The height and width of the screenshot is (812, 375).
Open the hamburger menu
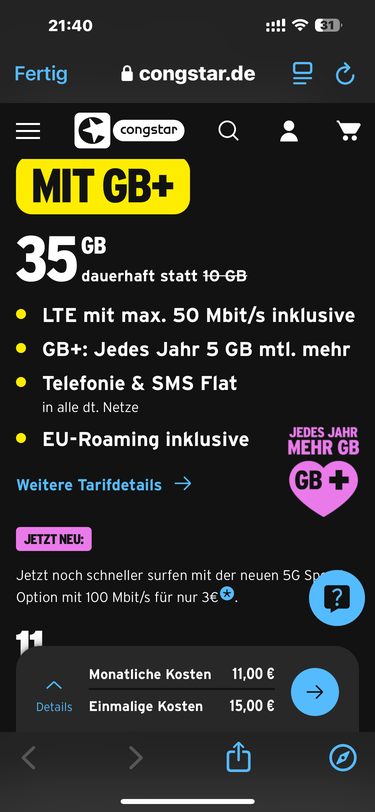(28, 130)
